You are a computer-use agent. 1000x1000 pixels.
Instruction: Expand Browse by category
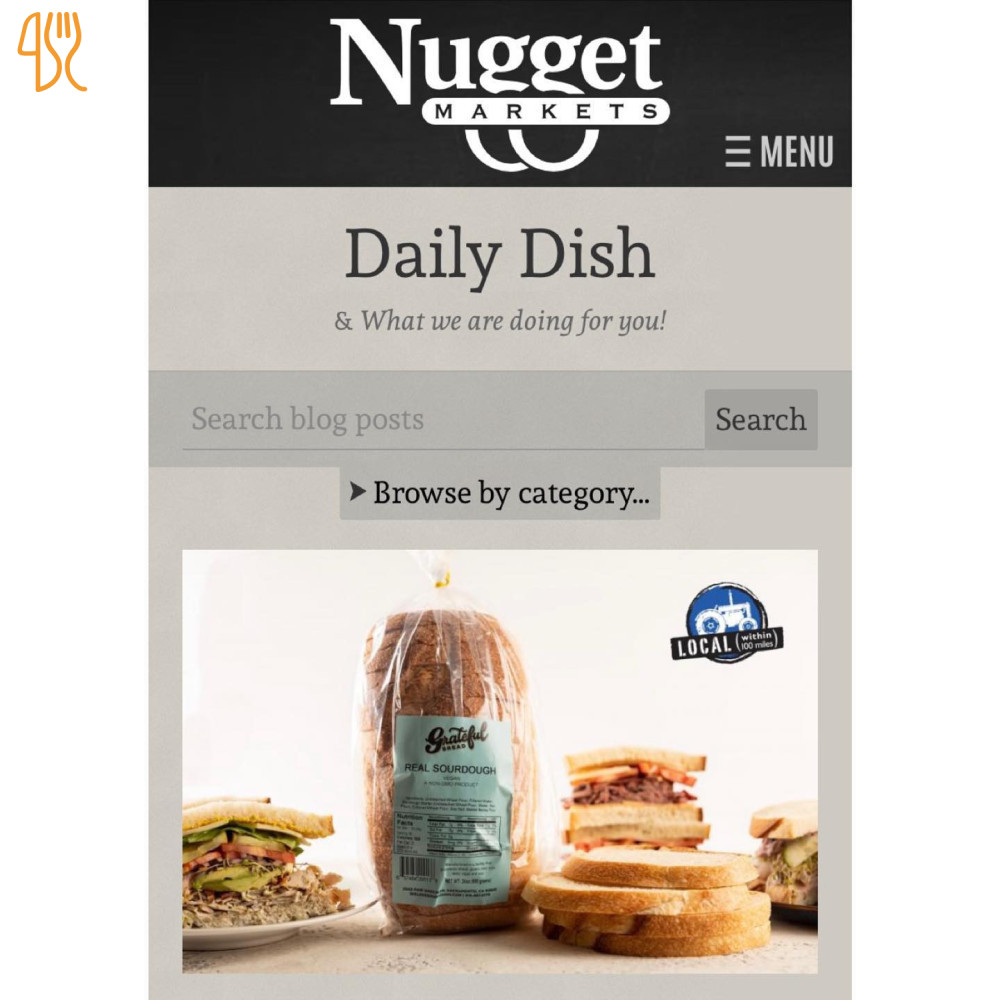[499, 493]
